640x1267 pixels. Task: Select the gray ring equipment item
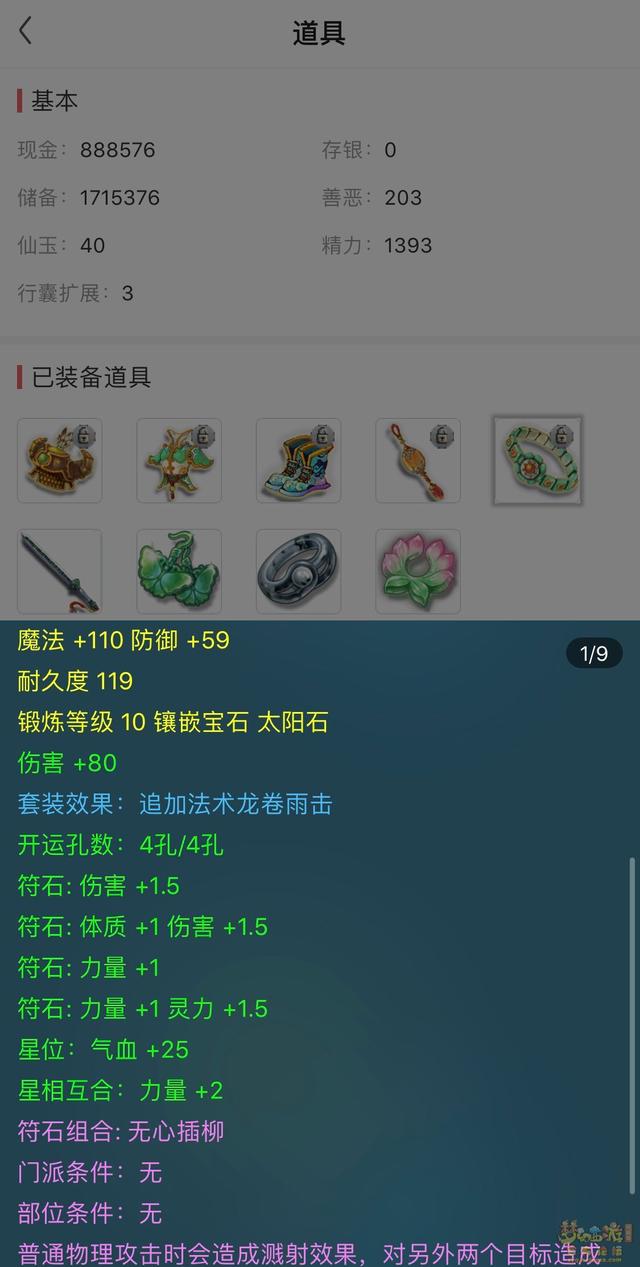pyautogui.click(x=298, y=571)
